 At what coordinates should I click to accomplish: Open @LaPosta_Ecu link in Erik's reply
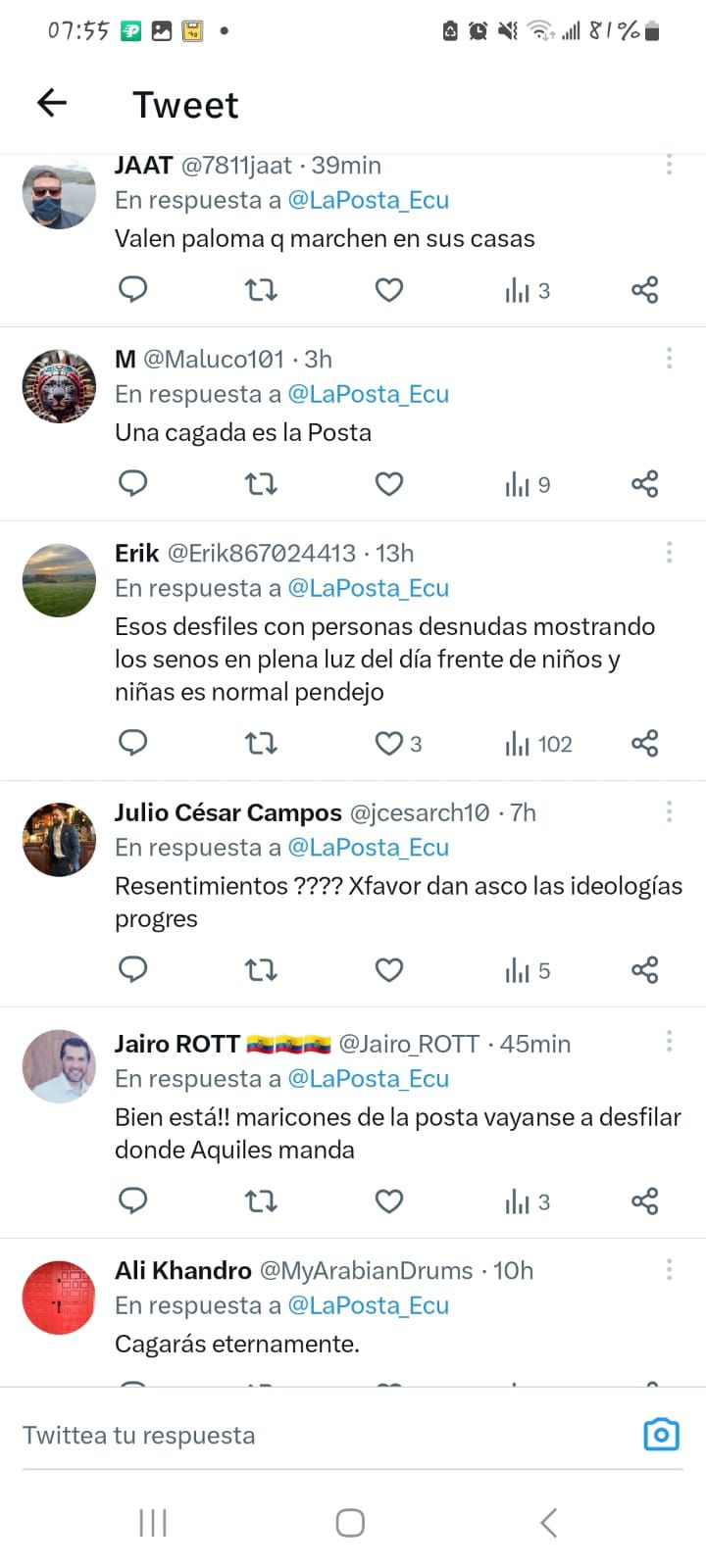click(368, 588)
